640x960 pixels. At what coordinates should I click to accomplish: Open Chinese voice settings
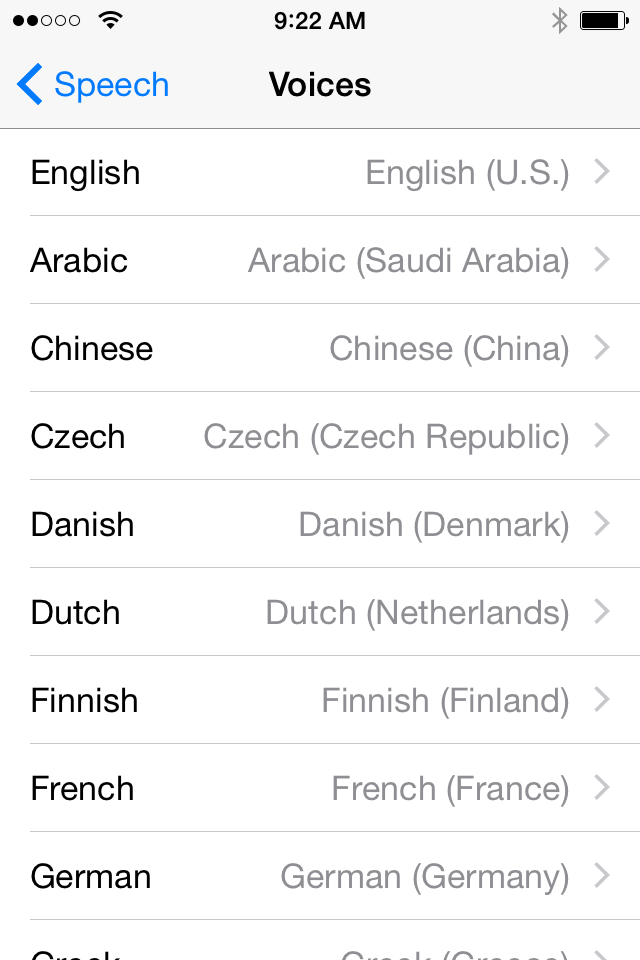click(320, 349)
